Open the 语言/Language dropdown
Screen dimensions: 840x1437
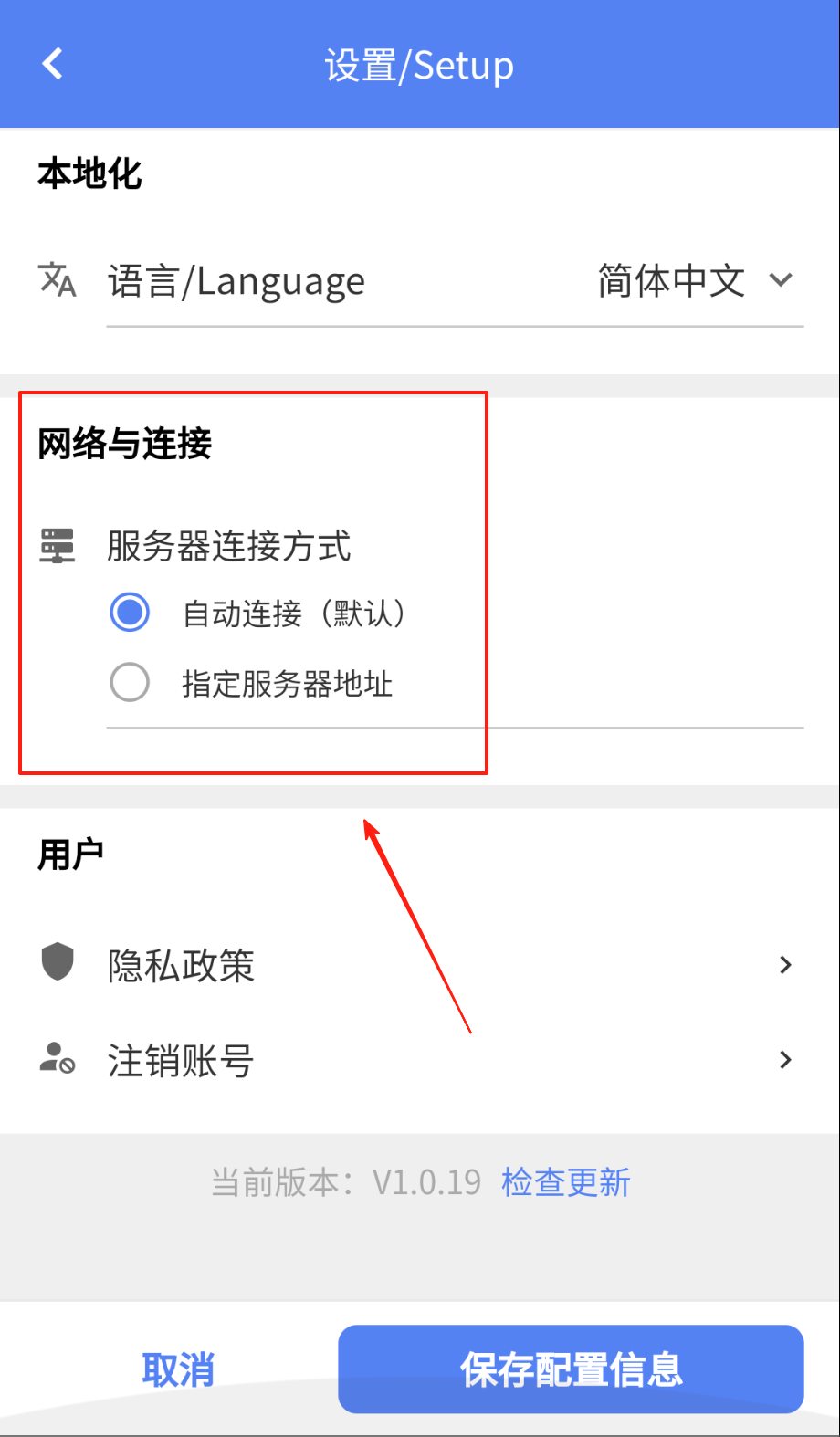click(x=694, y=280)
